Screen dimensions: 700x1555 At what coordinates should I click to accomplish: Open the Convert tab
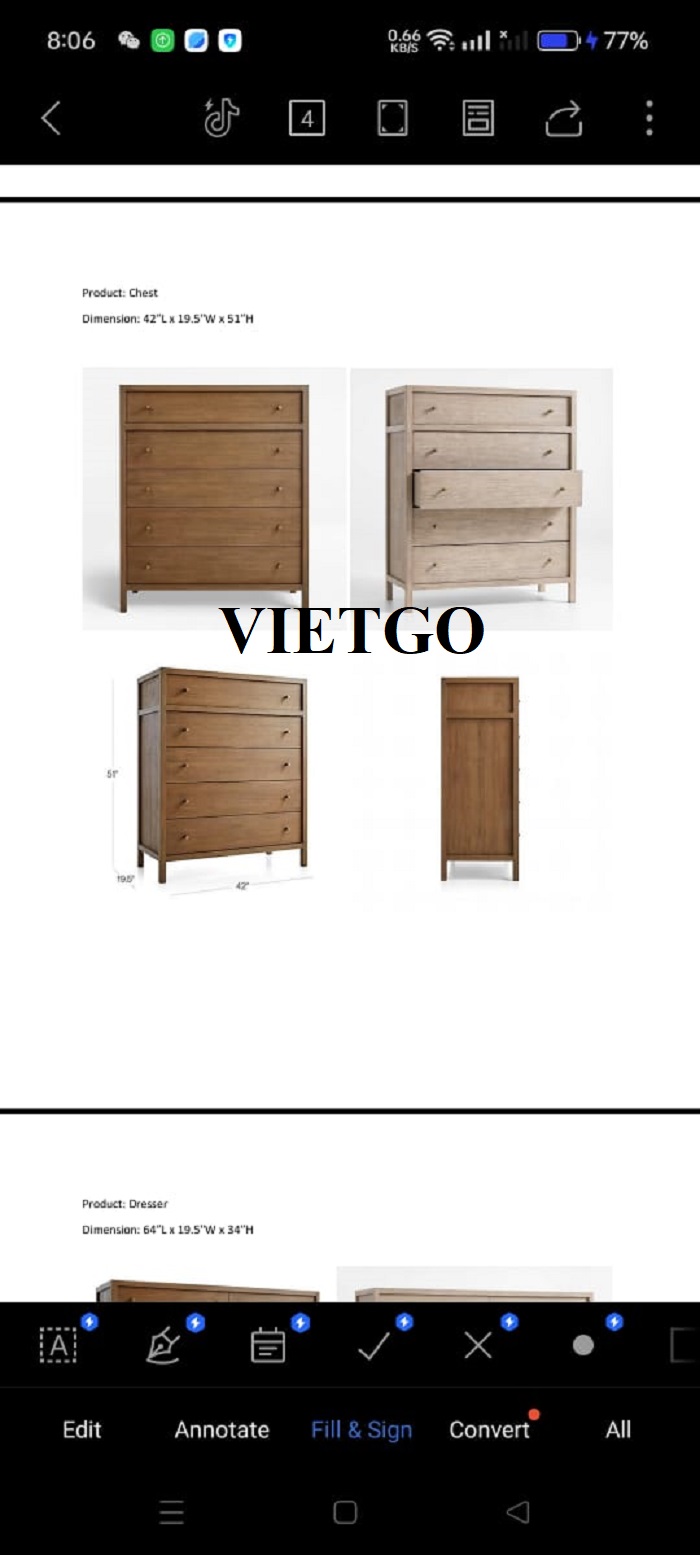click(489, 1429)
